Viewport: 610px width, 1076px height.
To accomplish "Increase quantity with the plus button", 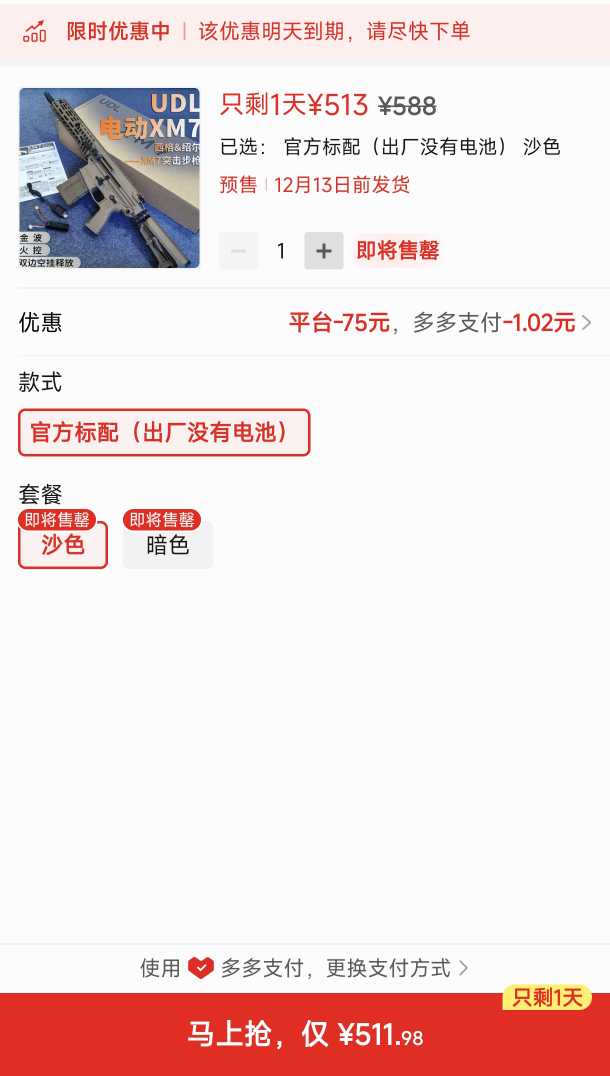I will [x=323, y=251].
